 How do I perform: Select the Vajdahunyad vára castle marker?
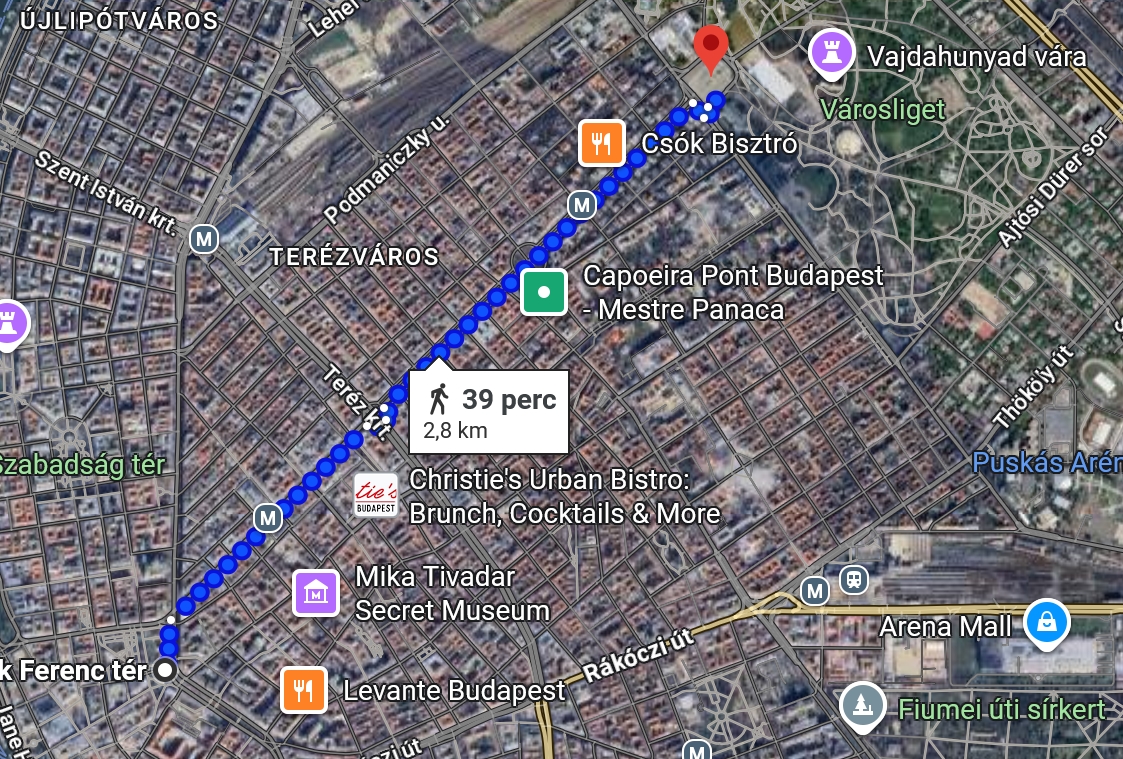click(831, 53)
